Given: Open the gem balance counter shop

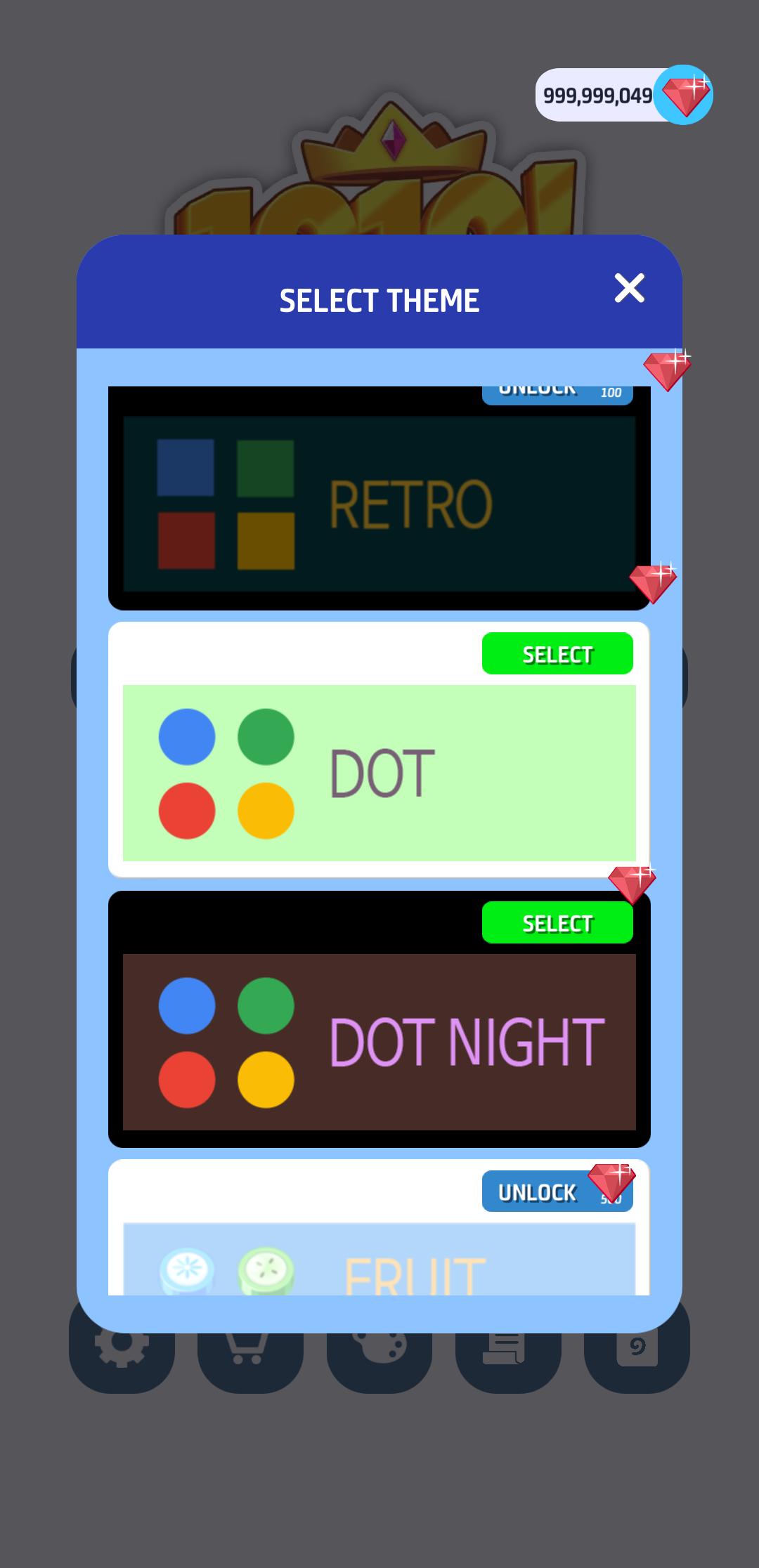Looking at the screenshot, I should coord(623,95).
